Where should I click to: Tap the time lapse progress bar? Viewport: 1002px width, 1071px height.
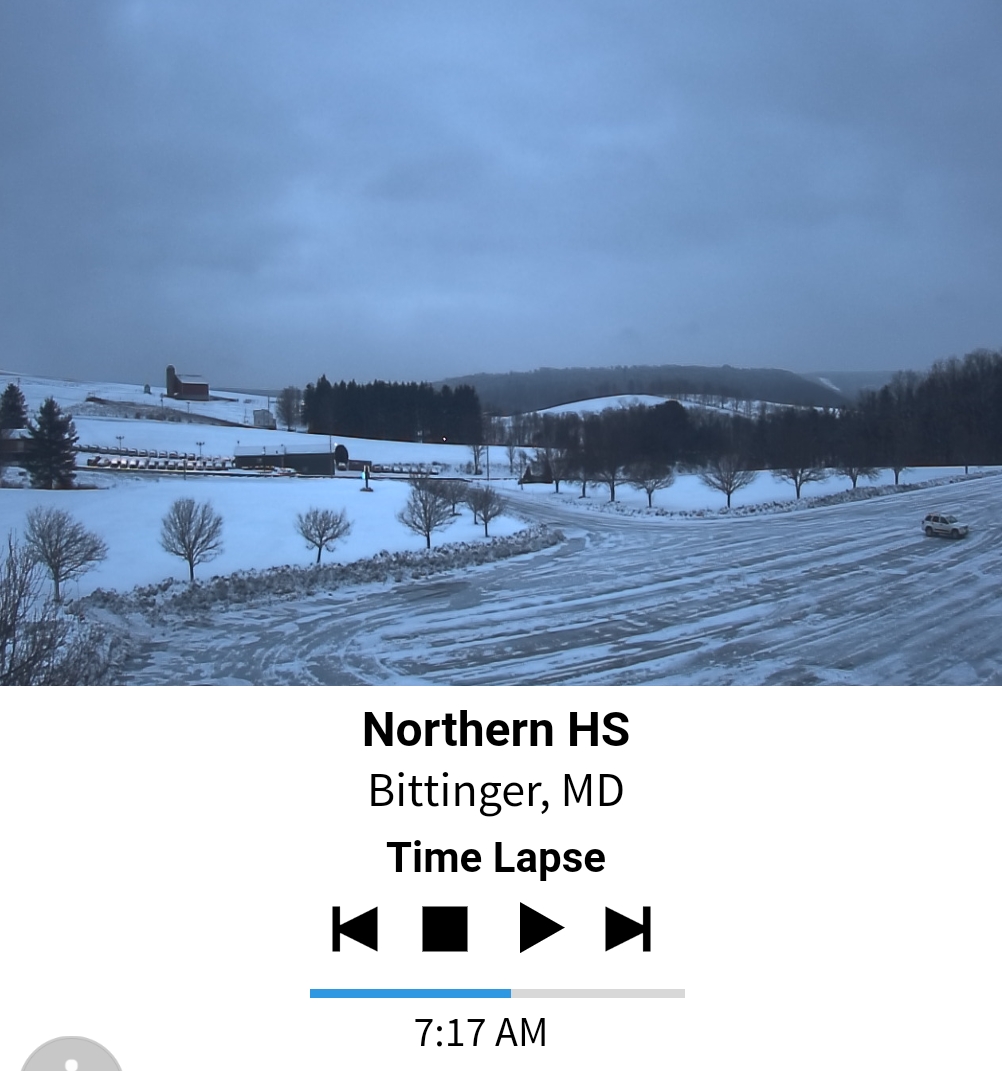click(x=497, y=993)
